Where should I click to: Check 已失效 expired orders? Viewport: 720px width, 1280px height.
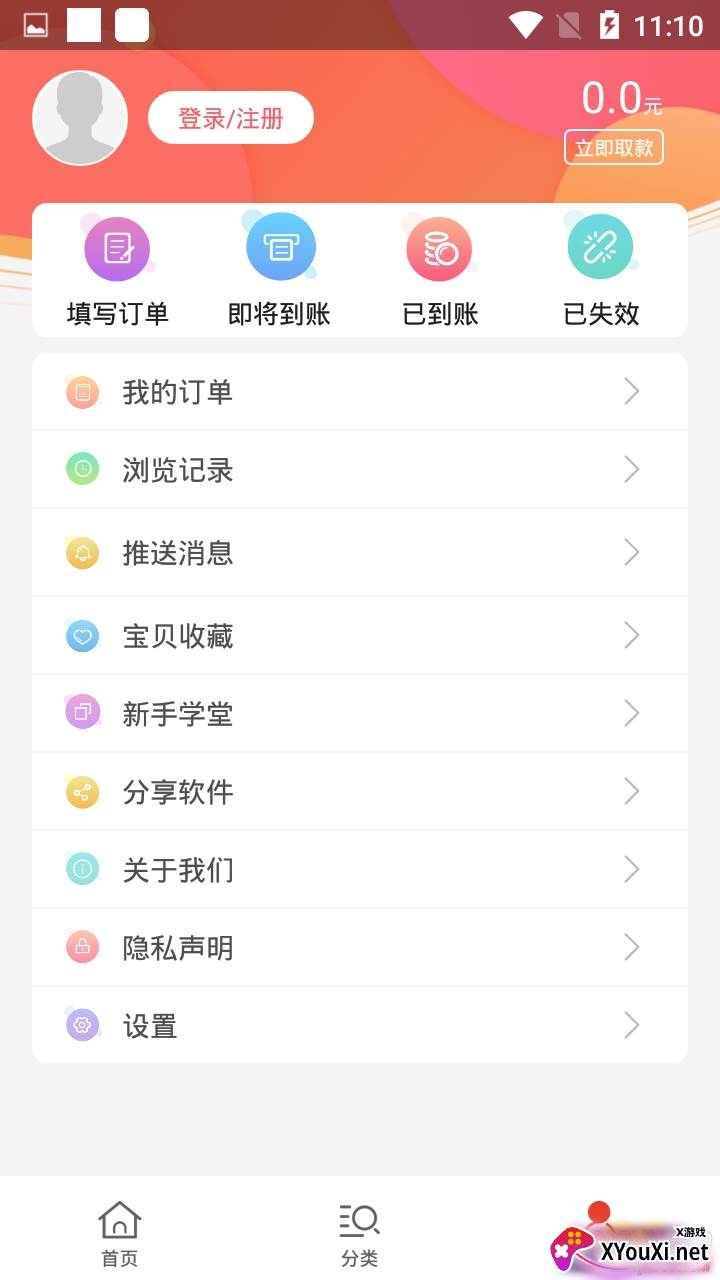point(601,270)
